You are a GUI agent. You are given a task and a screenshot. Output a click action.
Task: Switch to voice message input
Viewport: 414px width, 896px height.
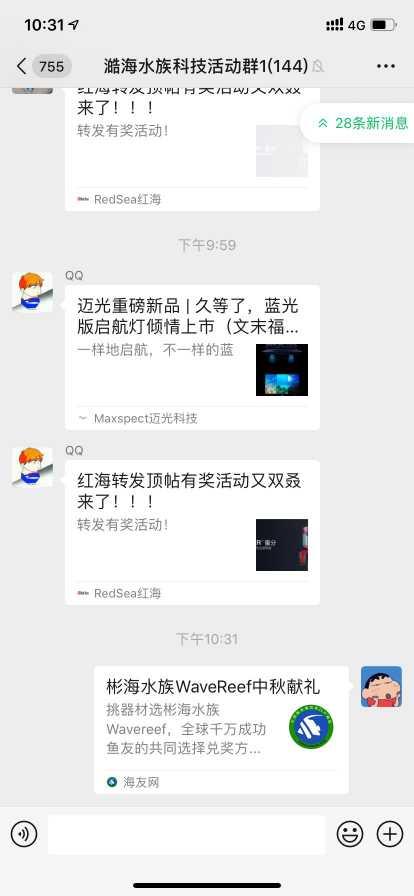pos(24,834)
